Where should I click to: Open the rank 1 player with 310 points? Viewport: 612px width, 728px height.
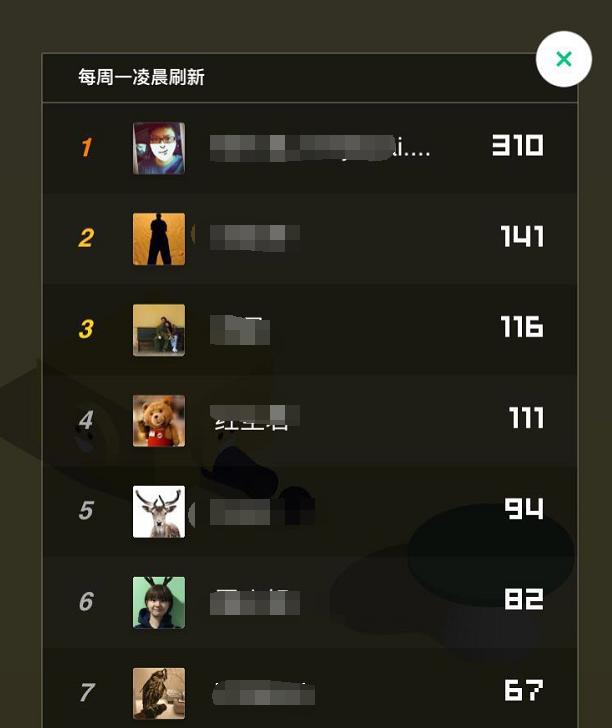[x=310, y=148]
